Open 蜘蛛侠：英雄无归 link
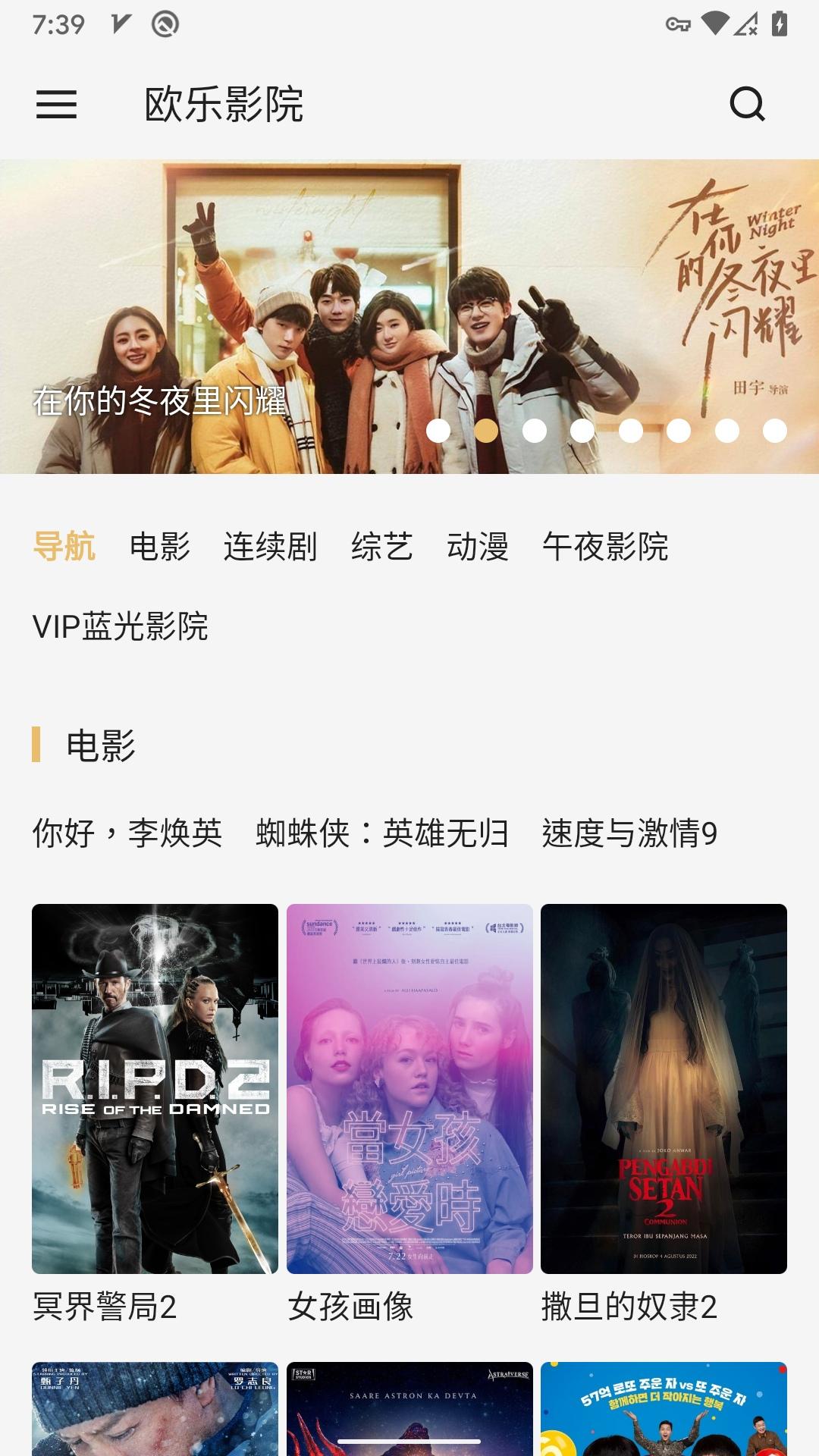 pos(382,833)
